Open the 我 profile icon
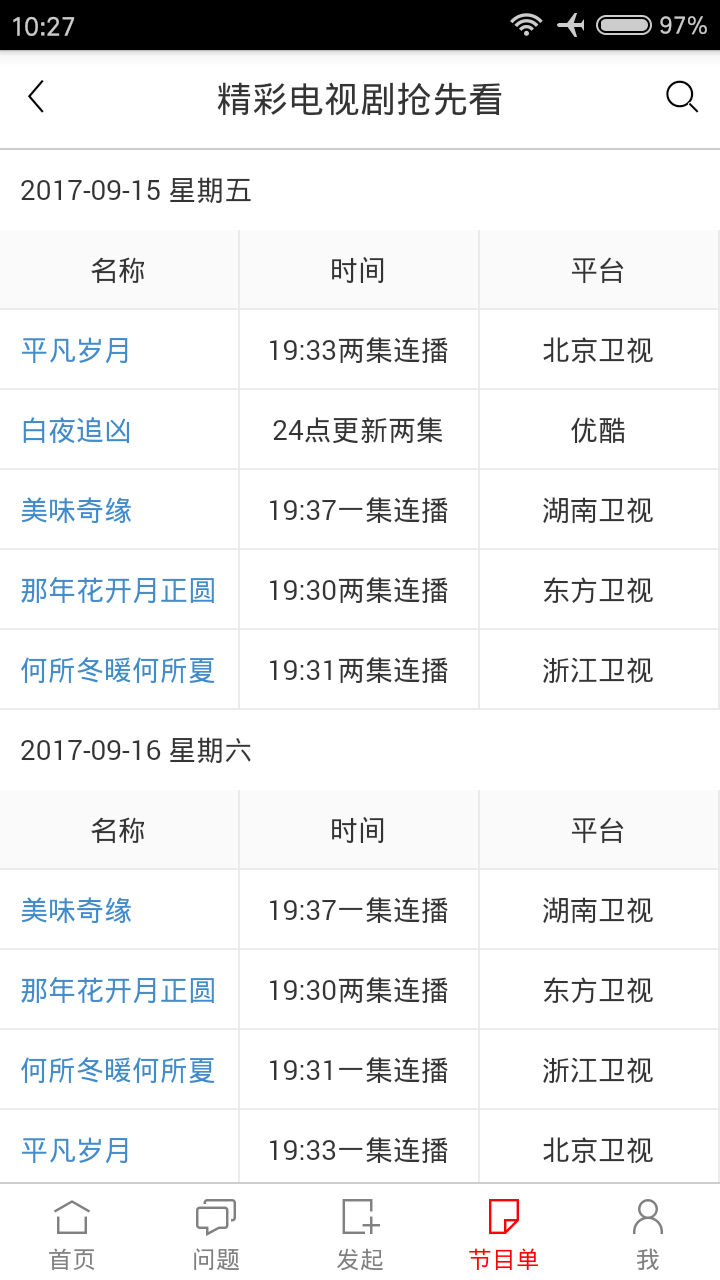Viewport: 720px width, 1280px height. tap(647, 1230)
